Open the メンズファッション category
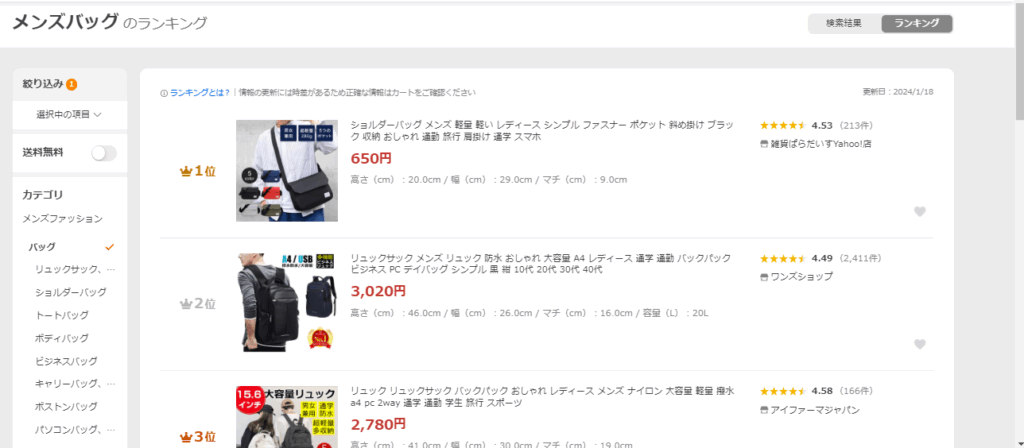Screen dimensions: 1024x448 [x=63, y=218]
